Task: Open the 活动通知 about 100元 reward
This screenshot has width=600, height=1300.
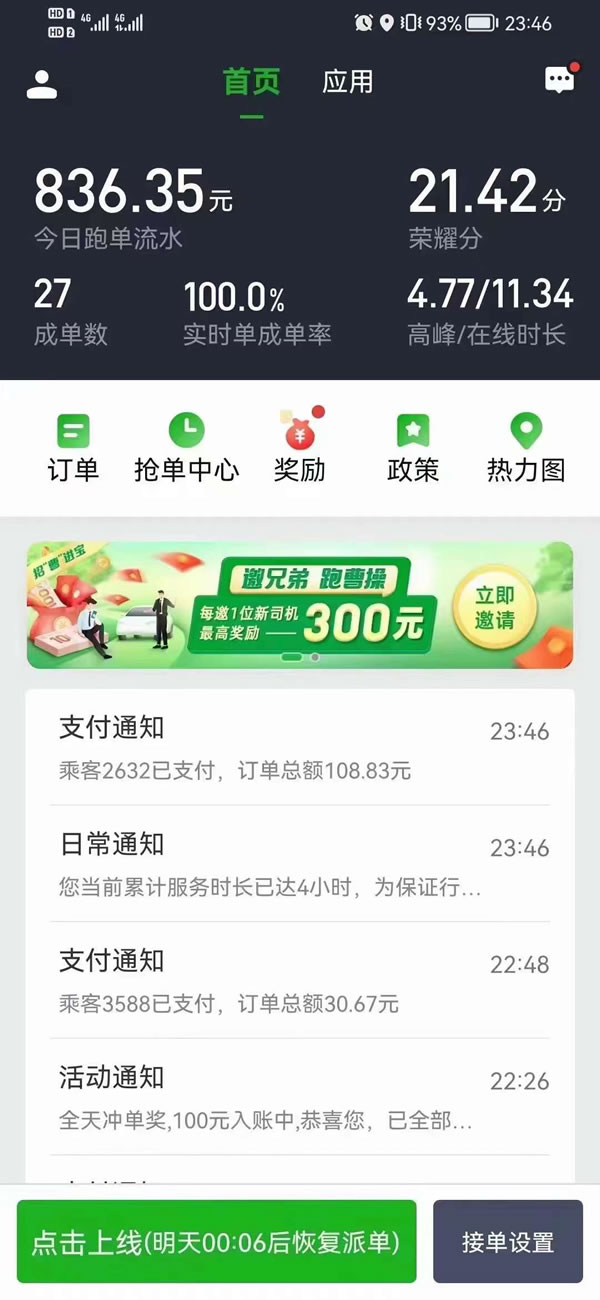Action: (300, 1096)
